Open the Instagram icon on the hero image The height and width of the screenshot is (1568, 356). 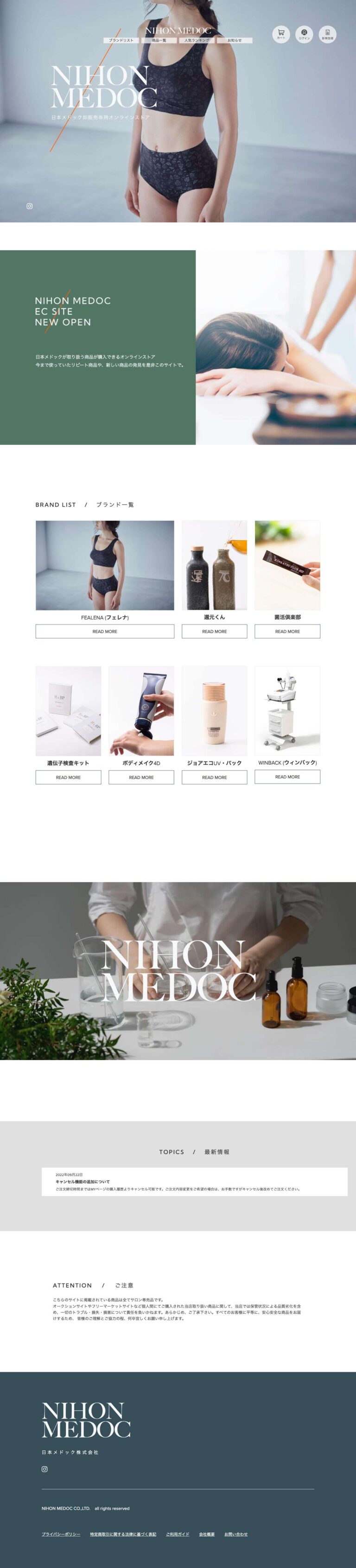point(29,206)
